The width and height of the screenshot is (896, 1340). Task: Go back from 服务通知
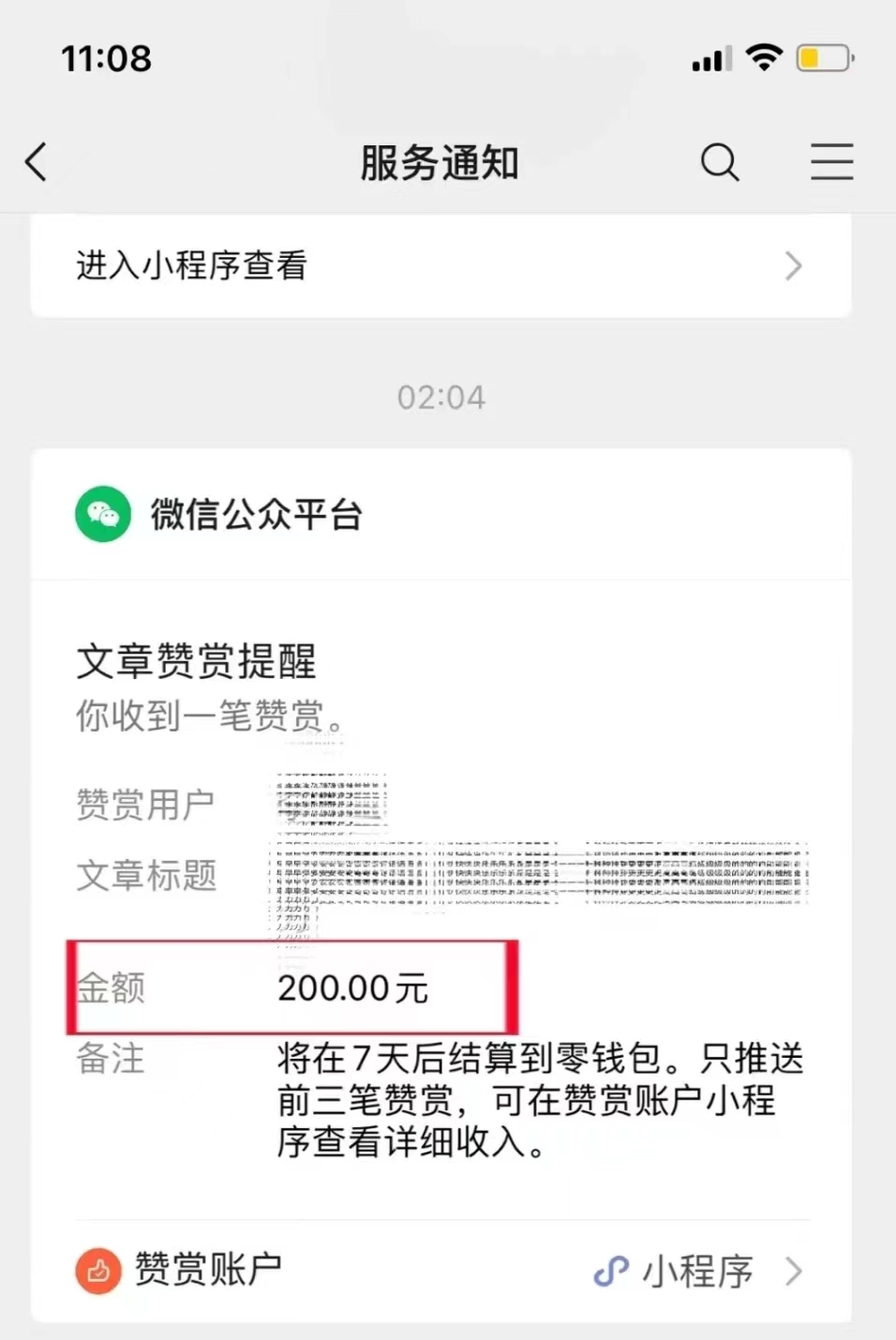[x=37, y=162]
